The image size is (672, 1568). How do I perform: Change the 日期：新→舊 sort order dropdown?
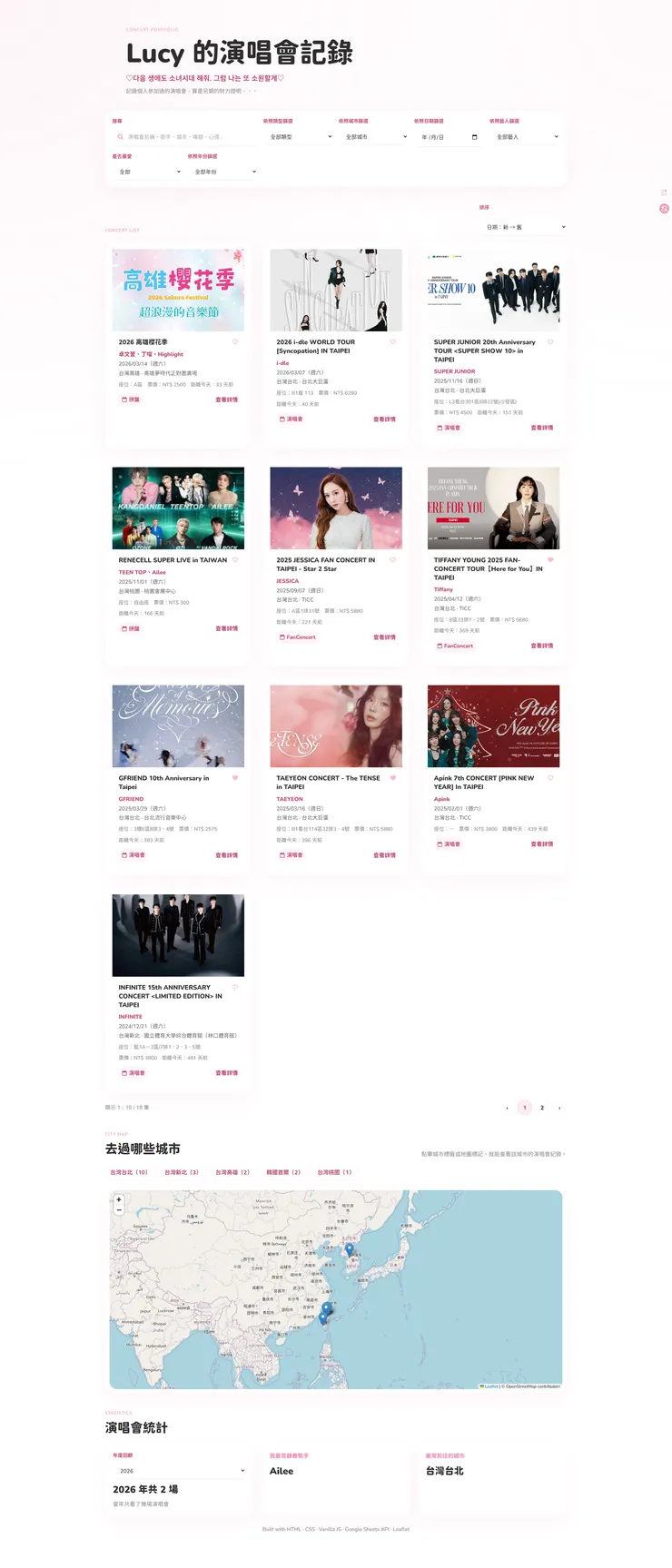coord(525,227)
